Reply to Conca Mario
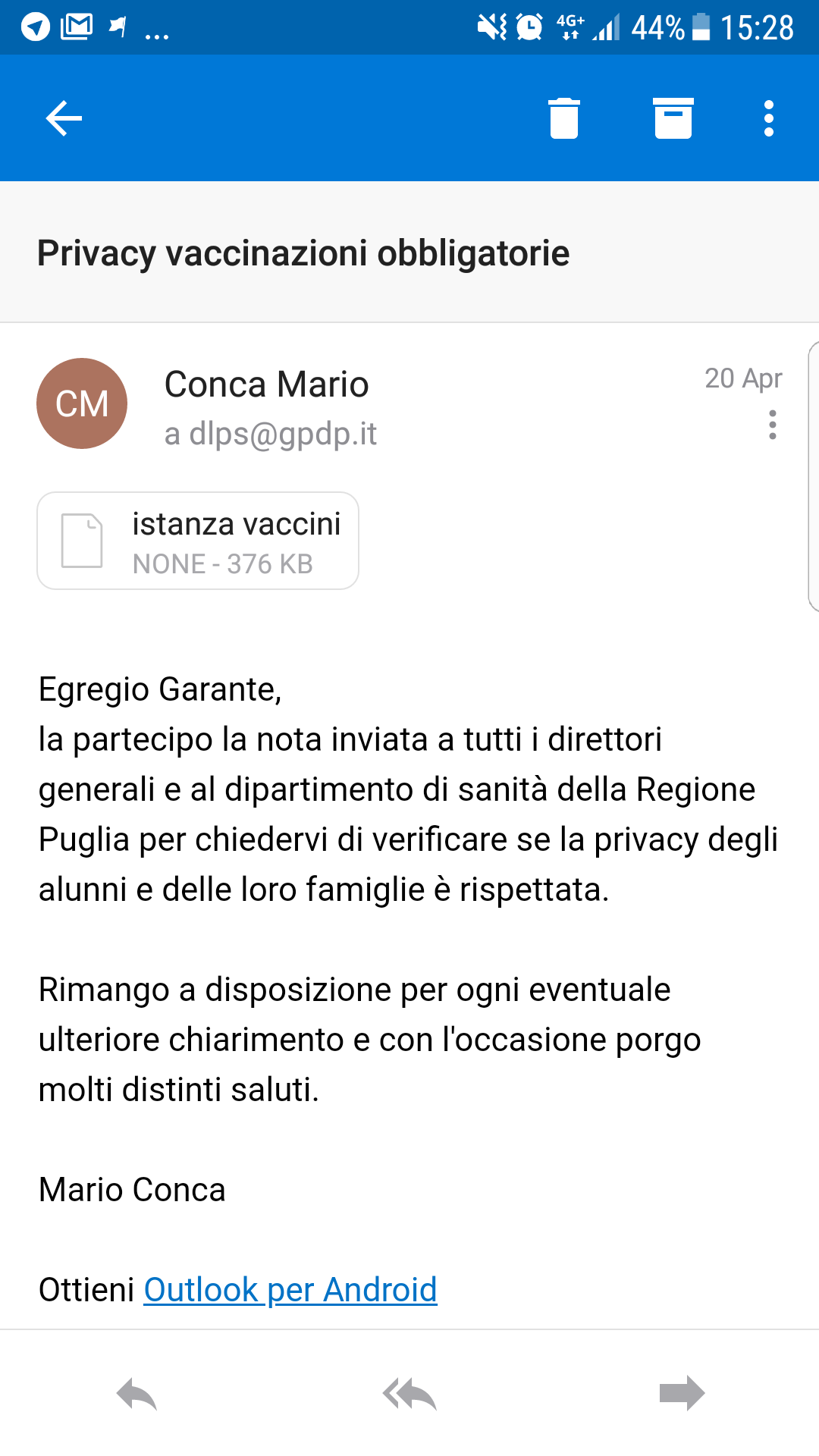 click(136, 1394)
